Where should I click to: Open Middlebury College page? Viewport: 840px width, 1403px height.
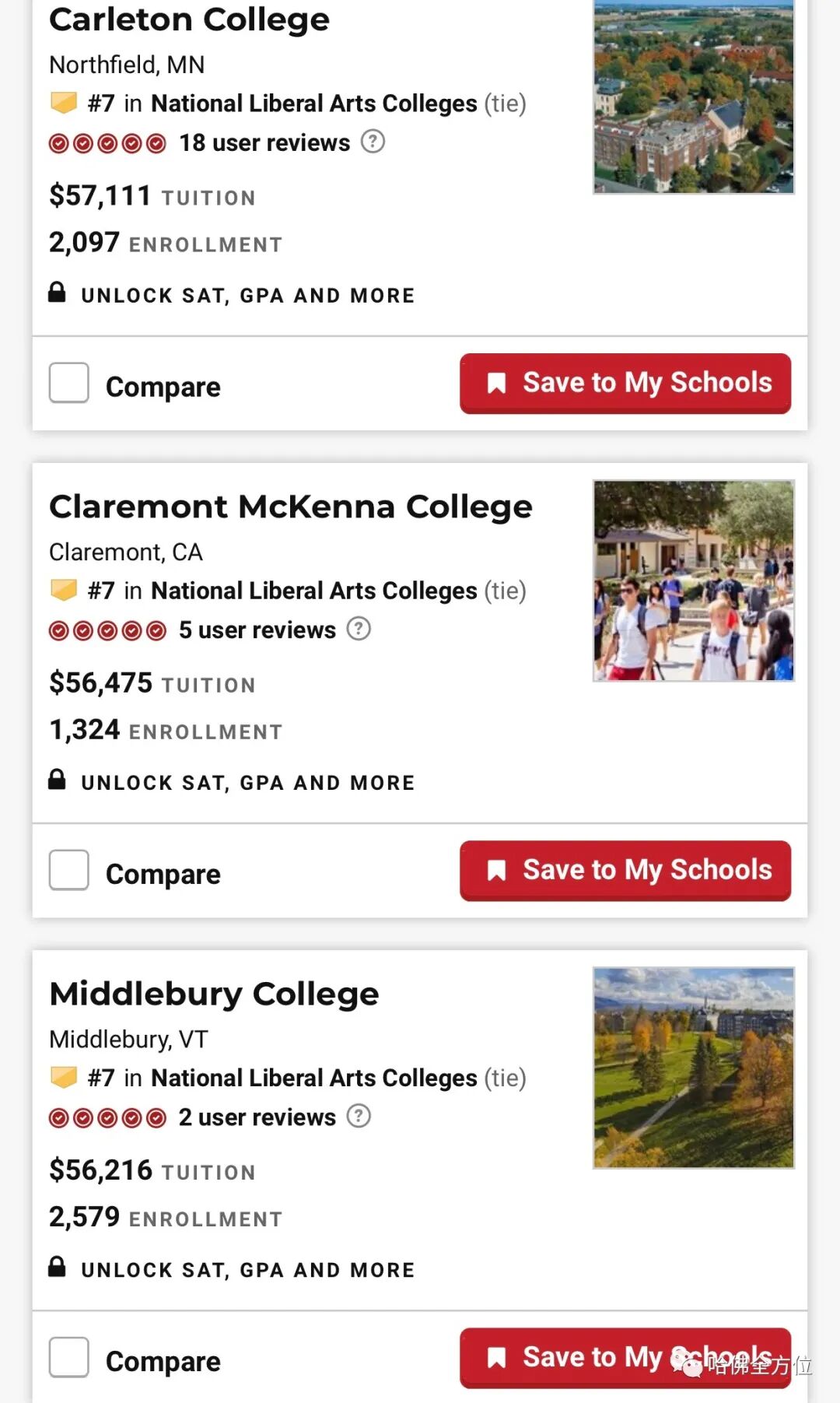pos(214,994)
